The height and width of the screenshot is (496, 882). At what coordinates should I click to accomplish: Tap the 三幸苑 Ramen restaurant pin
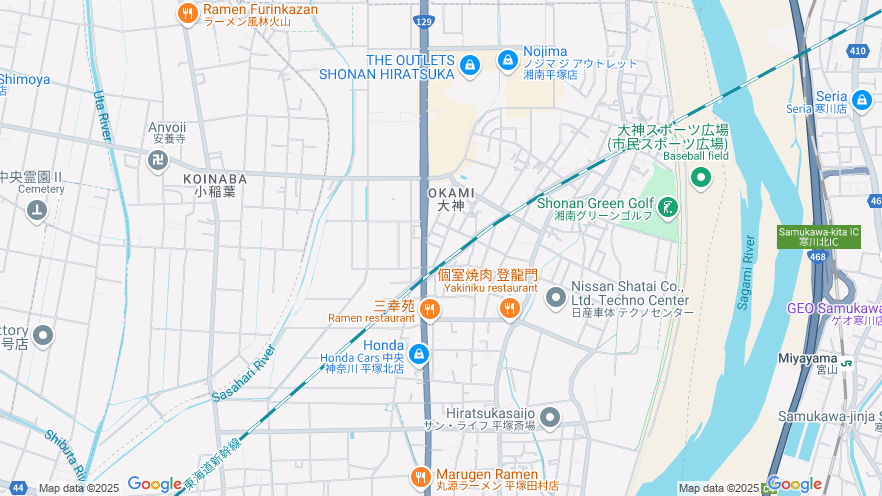click(430, 309)
